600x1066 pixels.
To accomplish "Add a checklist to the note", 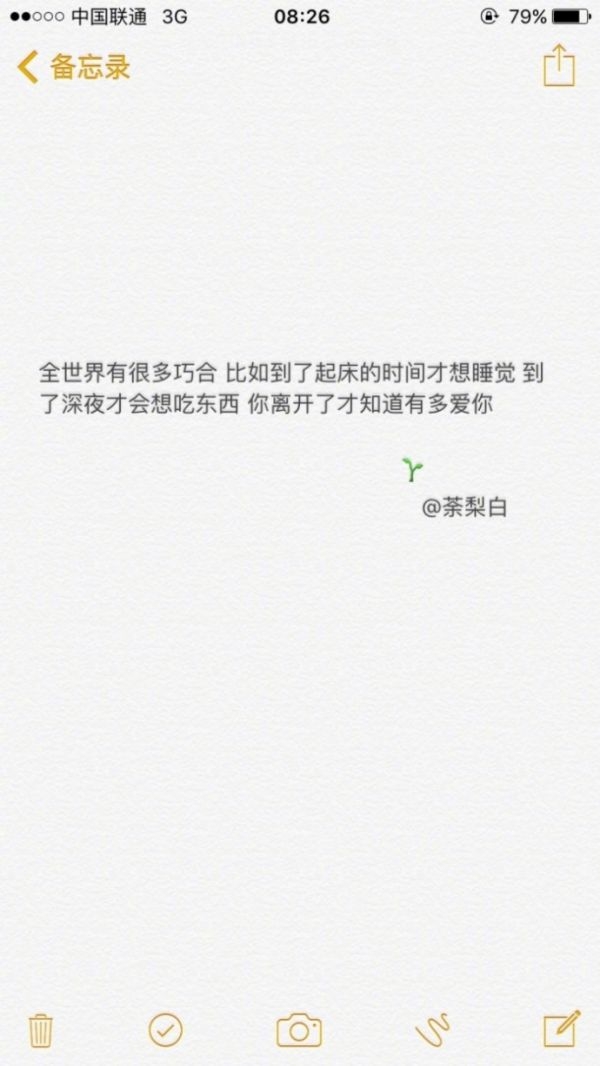I will [x=166, y=1030].
